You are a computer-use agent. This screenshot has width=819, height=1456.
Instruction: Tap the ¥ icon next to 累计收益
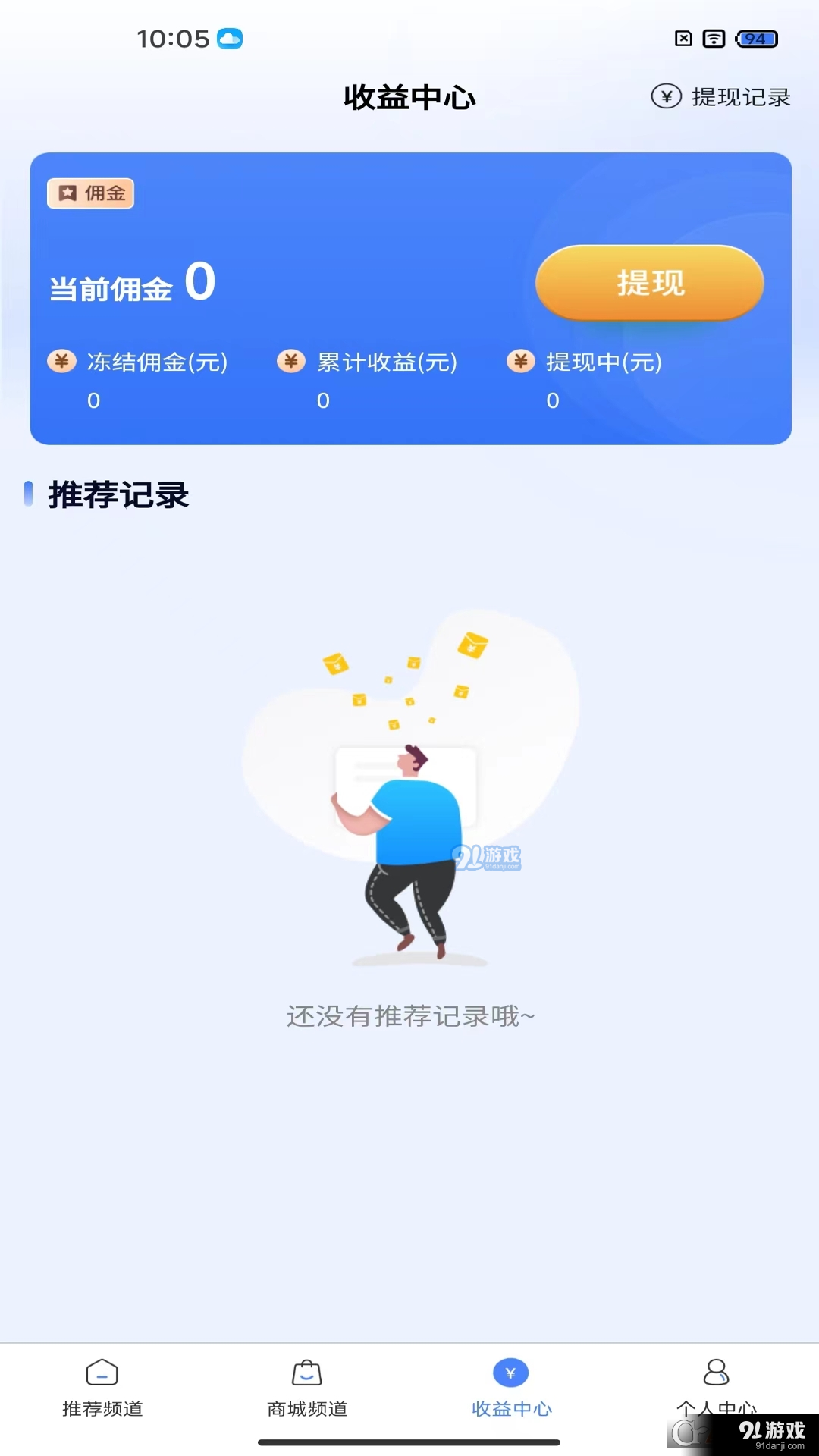click(x=290, y=362)
